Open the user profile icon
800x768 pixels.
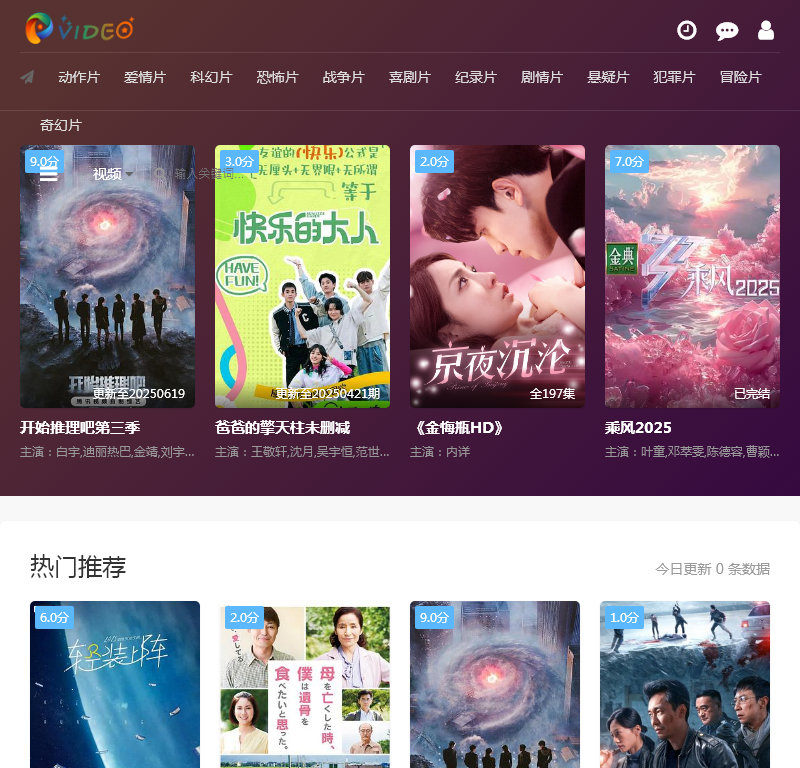point(766,30)
